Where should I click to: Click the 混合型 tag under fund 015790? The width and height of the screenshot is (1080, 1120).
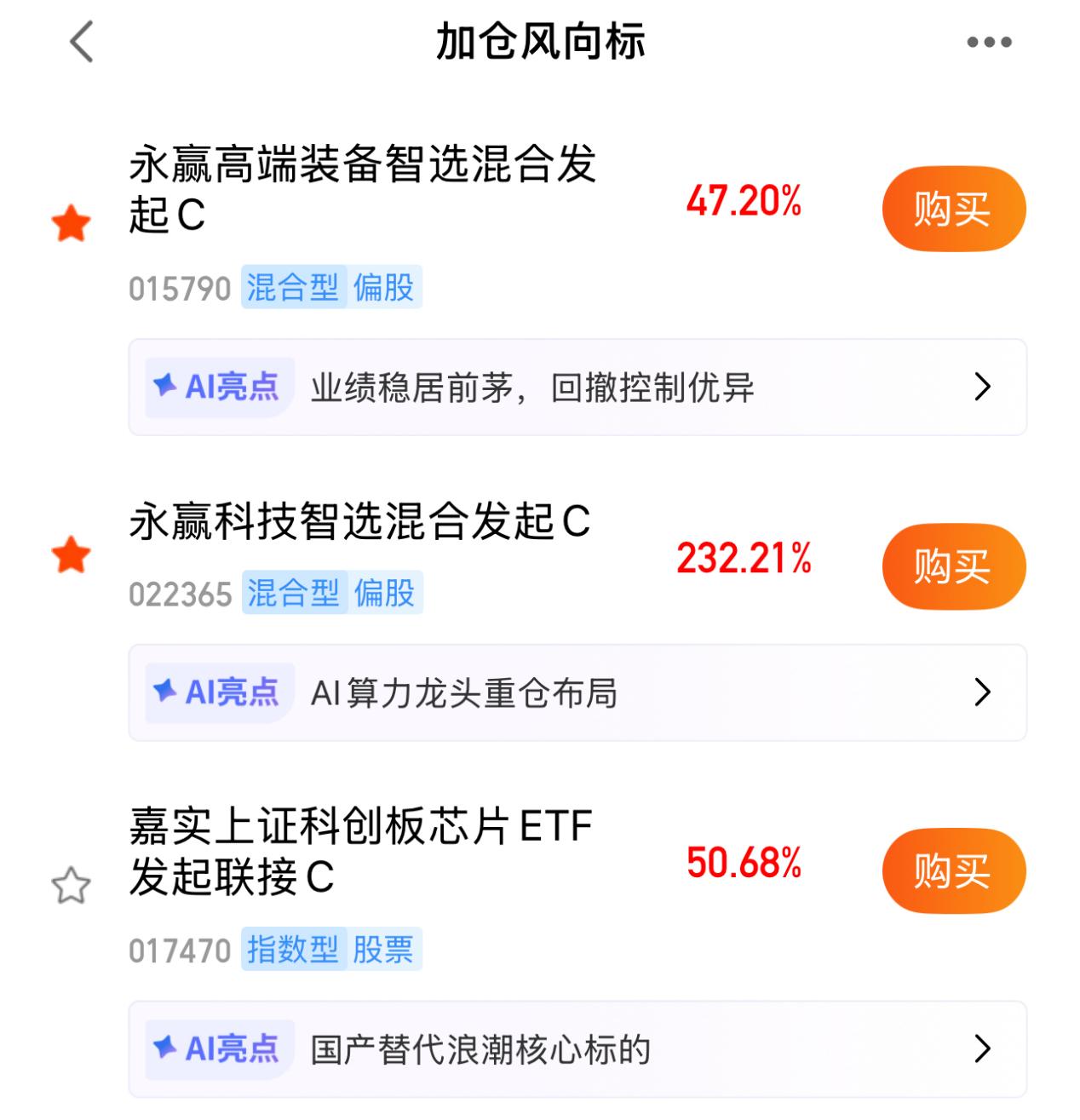(293, 289)
